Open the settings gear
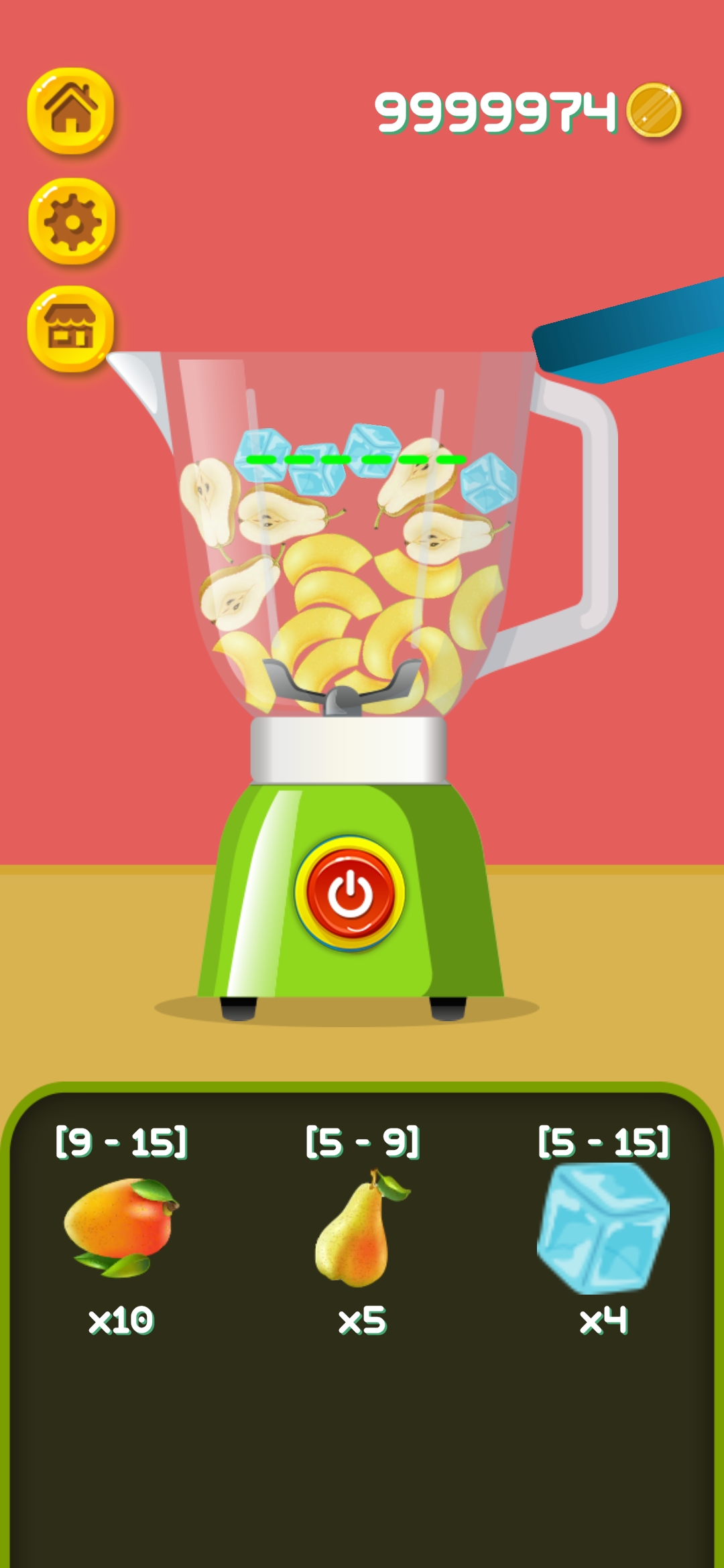The width and height of the screenshot is (724, 1568). click(72, 220)
